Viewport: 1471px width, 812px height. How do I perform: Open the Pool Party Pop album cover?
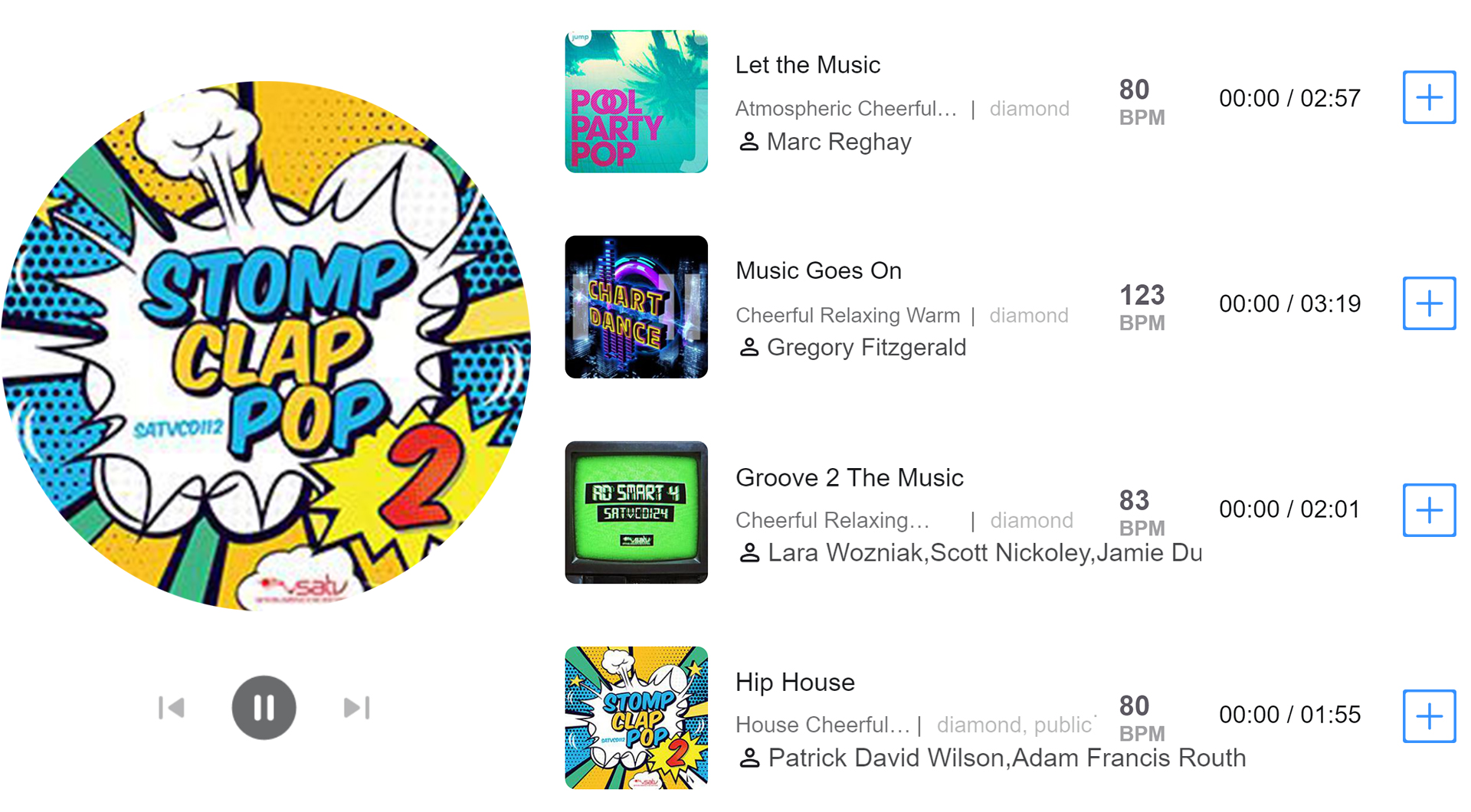(x=636, y=101)
